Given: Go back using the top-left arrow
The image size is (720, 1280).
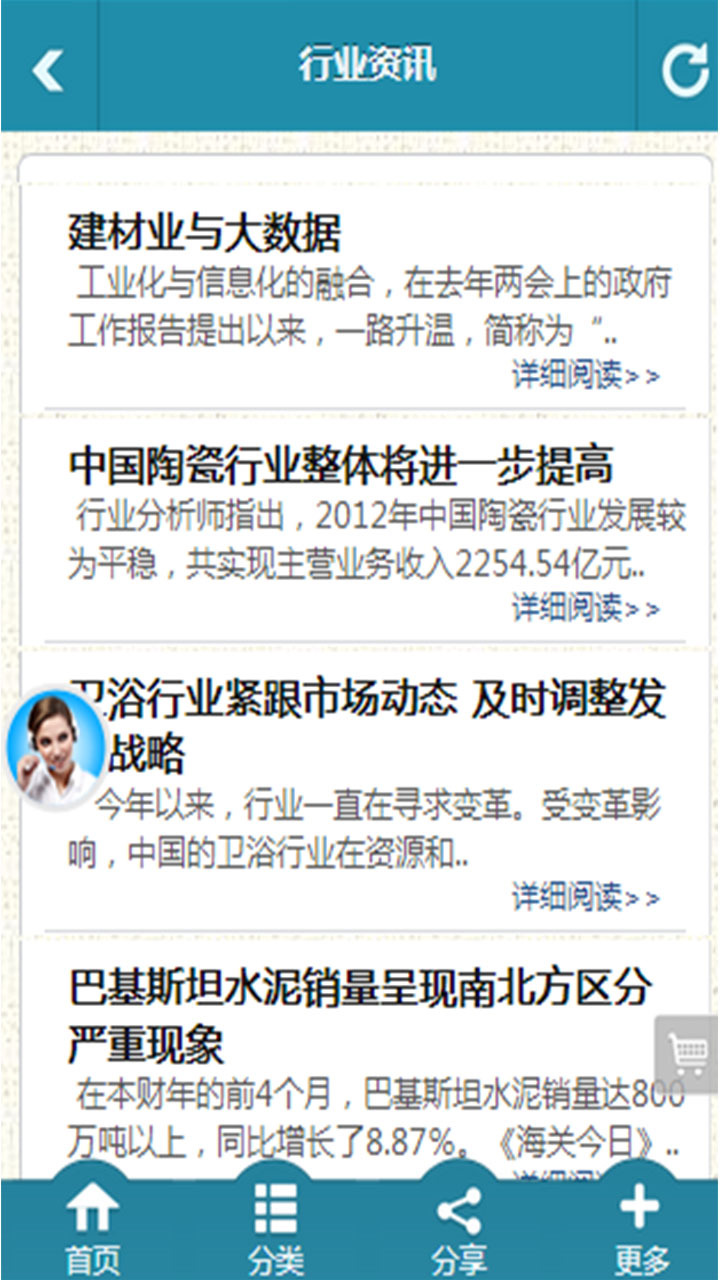Looking at the screenshot, I should coord(48,67).
